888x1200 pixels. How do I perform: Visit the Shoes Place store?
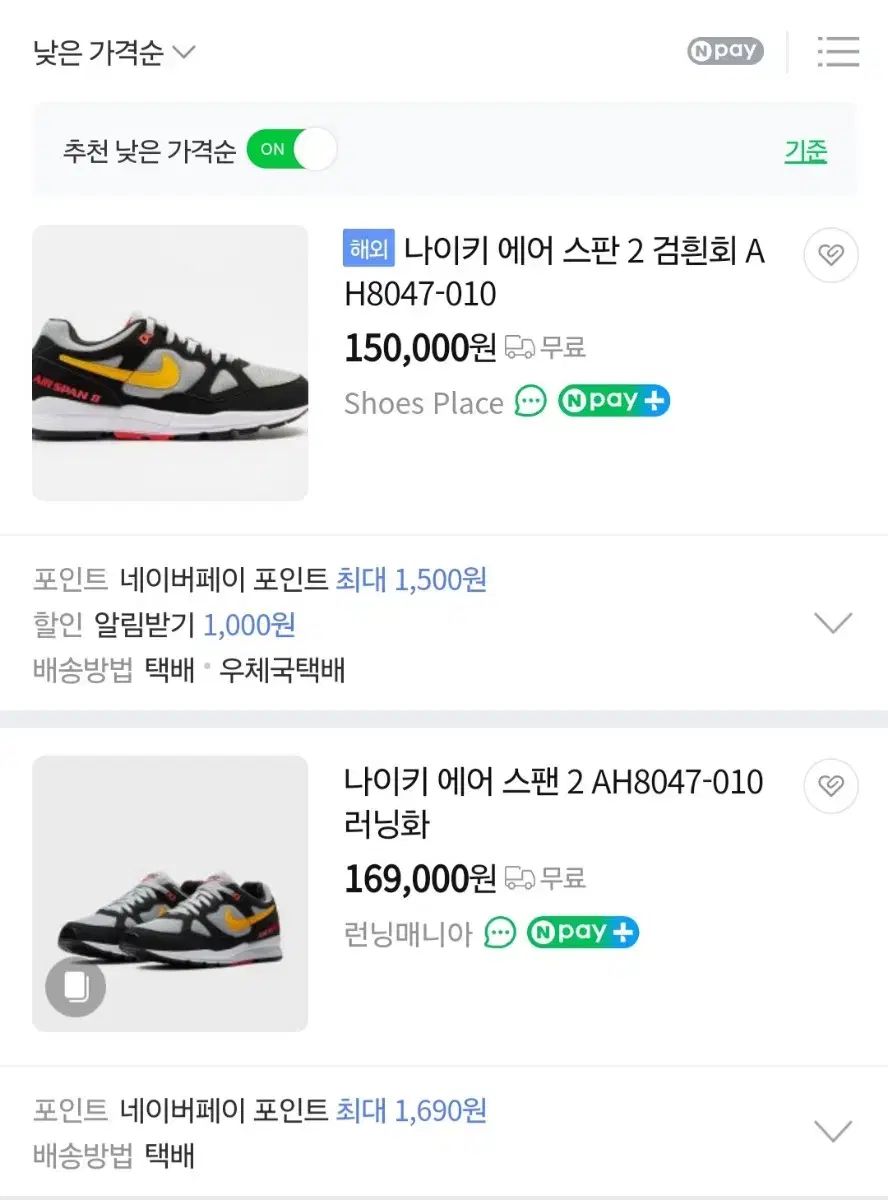pyautogui.click(x=424, y=403)
